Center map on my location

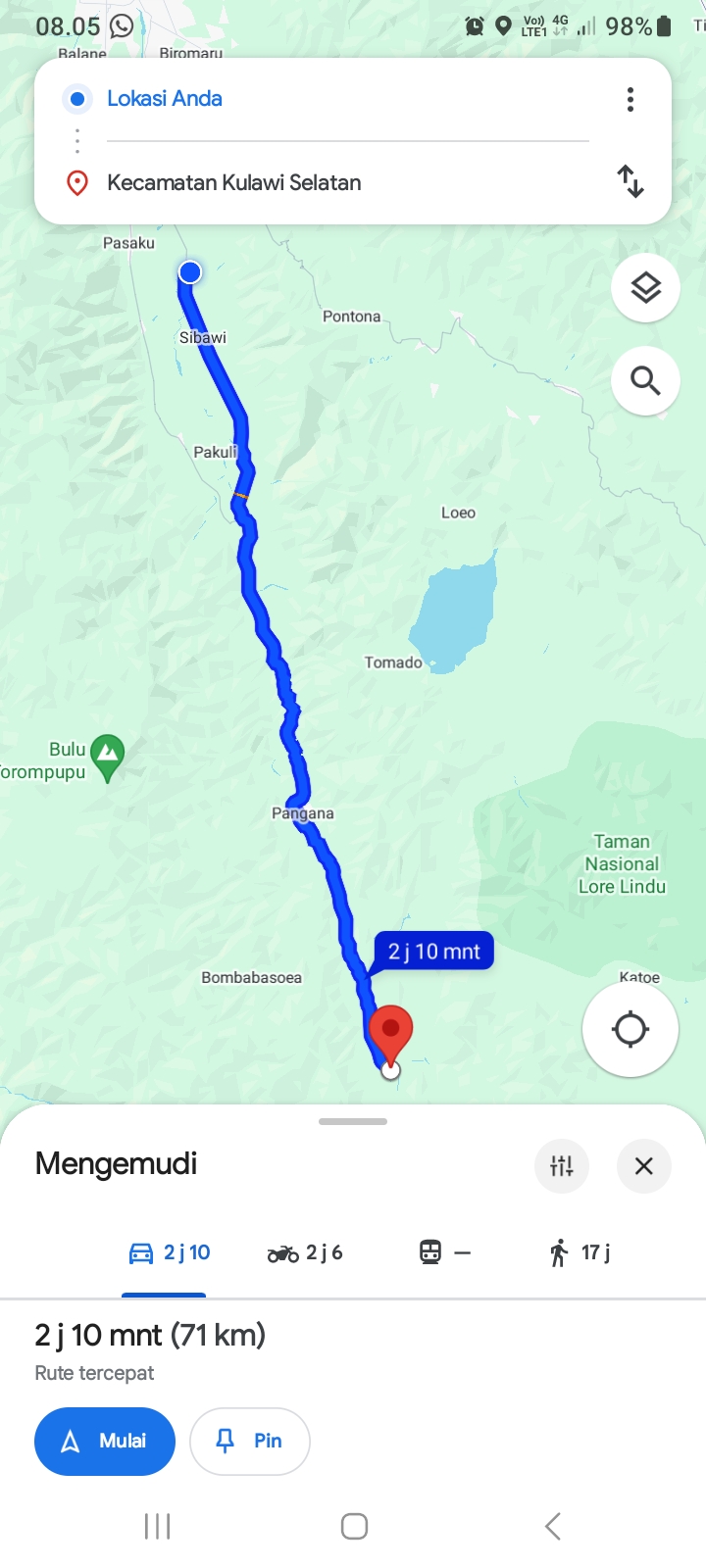(630, 1029)
